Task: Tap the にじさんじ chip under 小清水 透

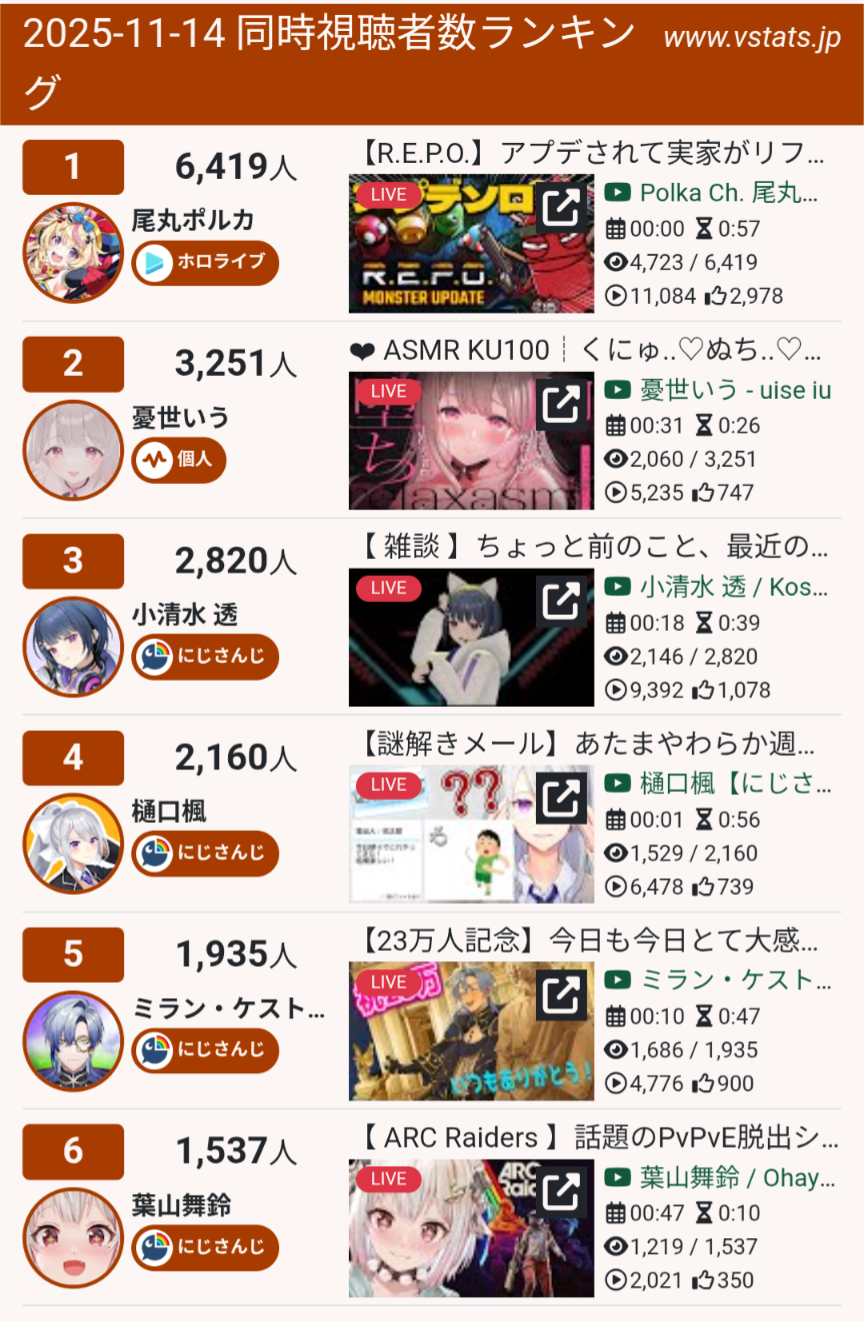Action: 205,657
